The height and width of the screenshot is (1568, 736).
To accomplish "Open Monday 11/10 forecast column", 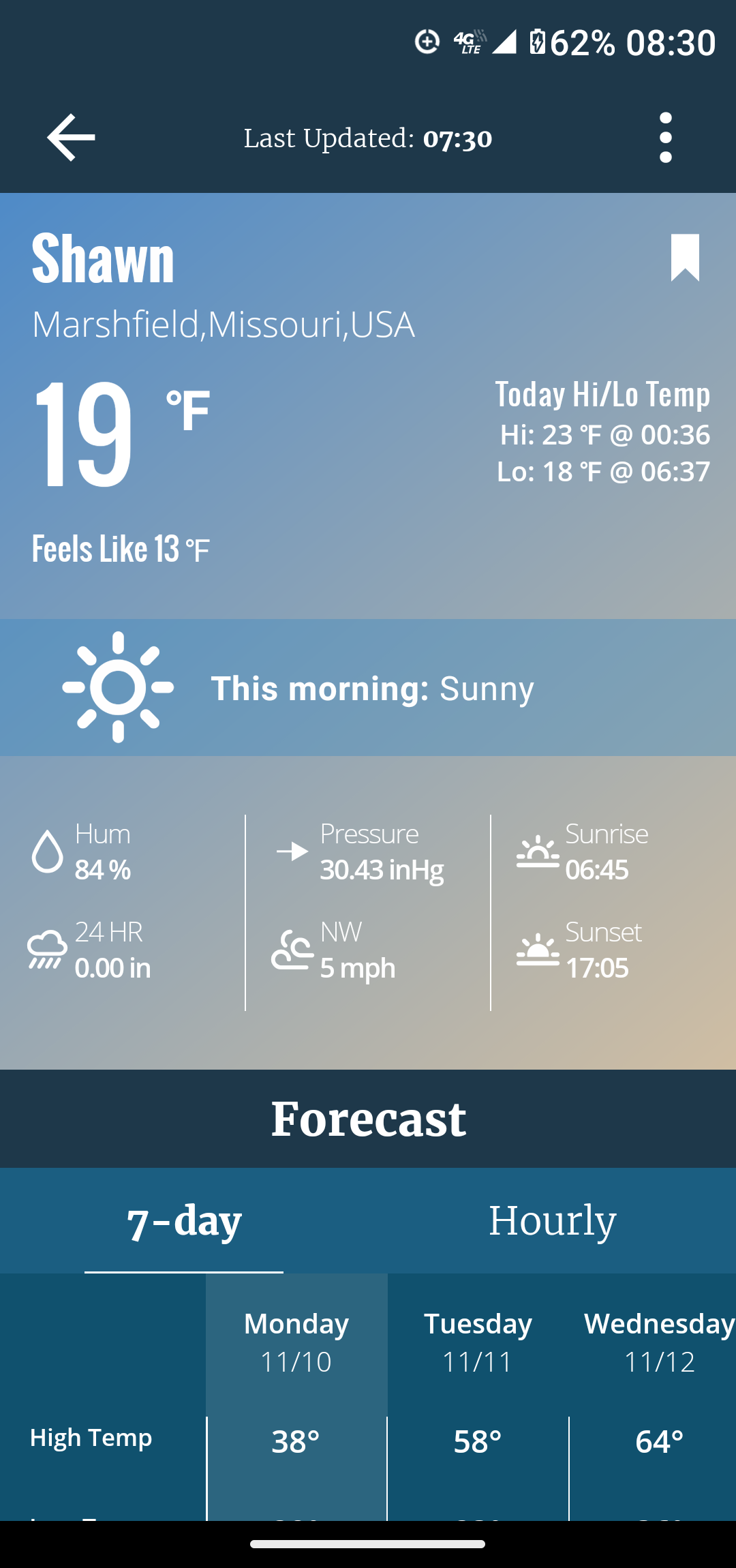I will click(x=296, y=1340).
